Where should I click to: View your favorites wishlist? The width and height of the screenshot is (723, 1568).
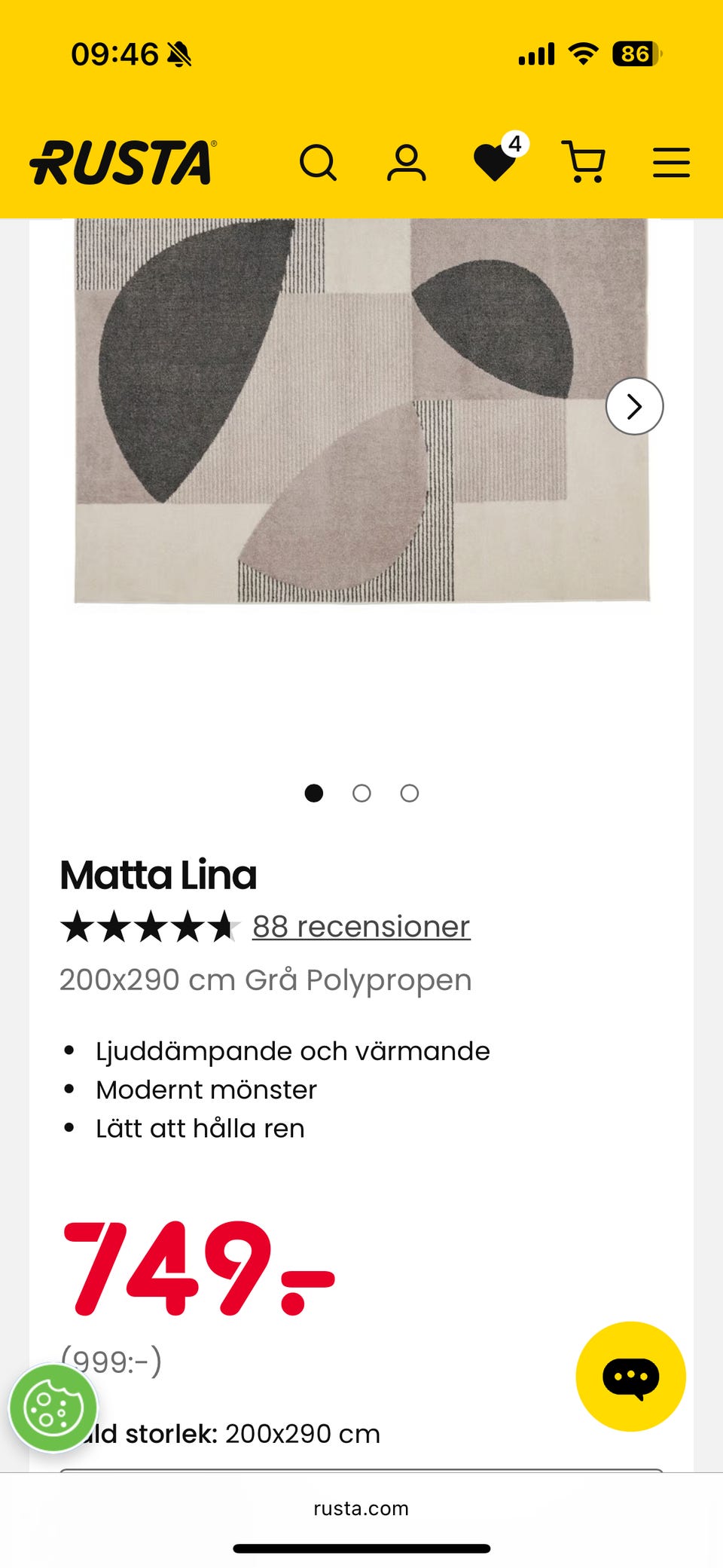pyautogui.click(x=495, y=162)
